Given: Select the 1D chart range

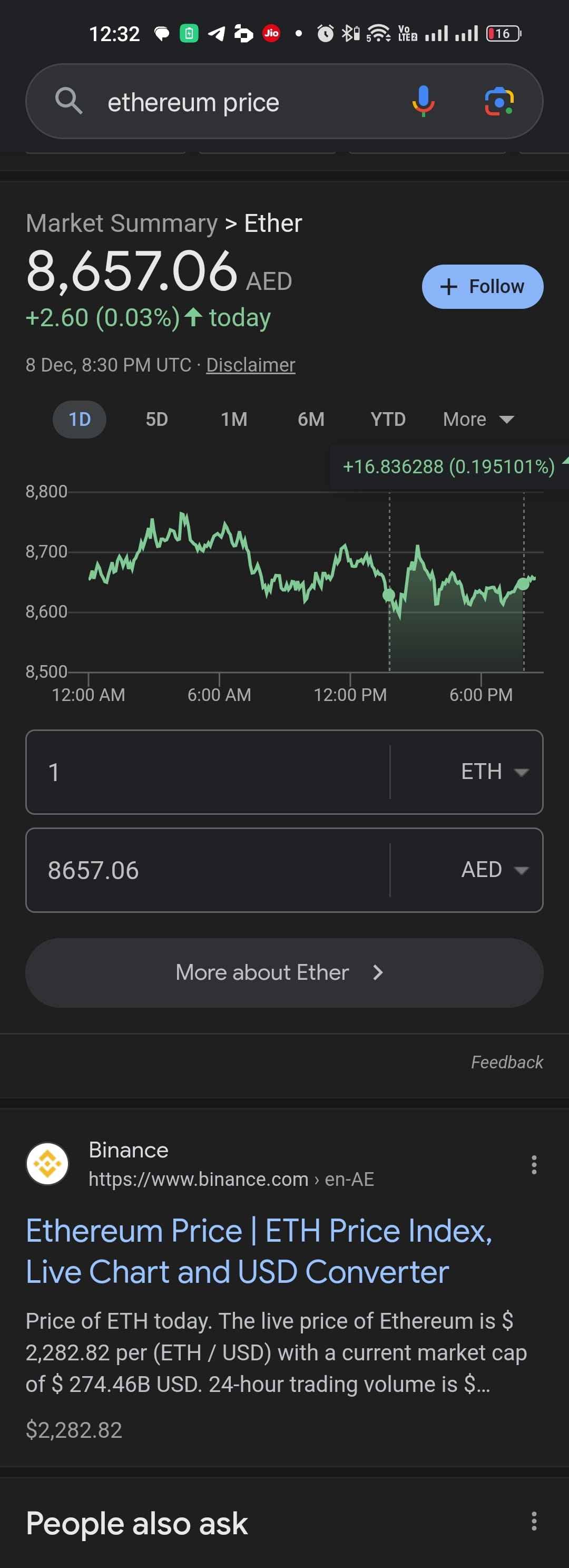Looking at the screenshot, I should [80, 420].
